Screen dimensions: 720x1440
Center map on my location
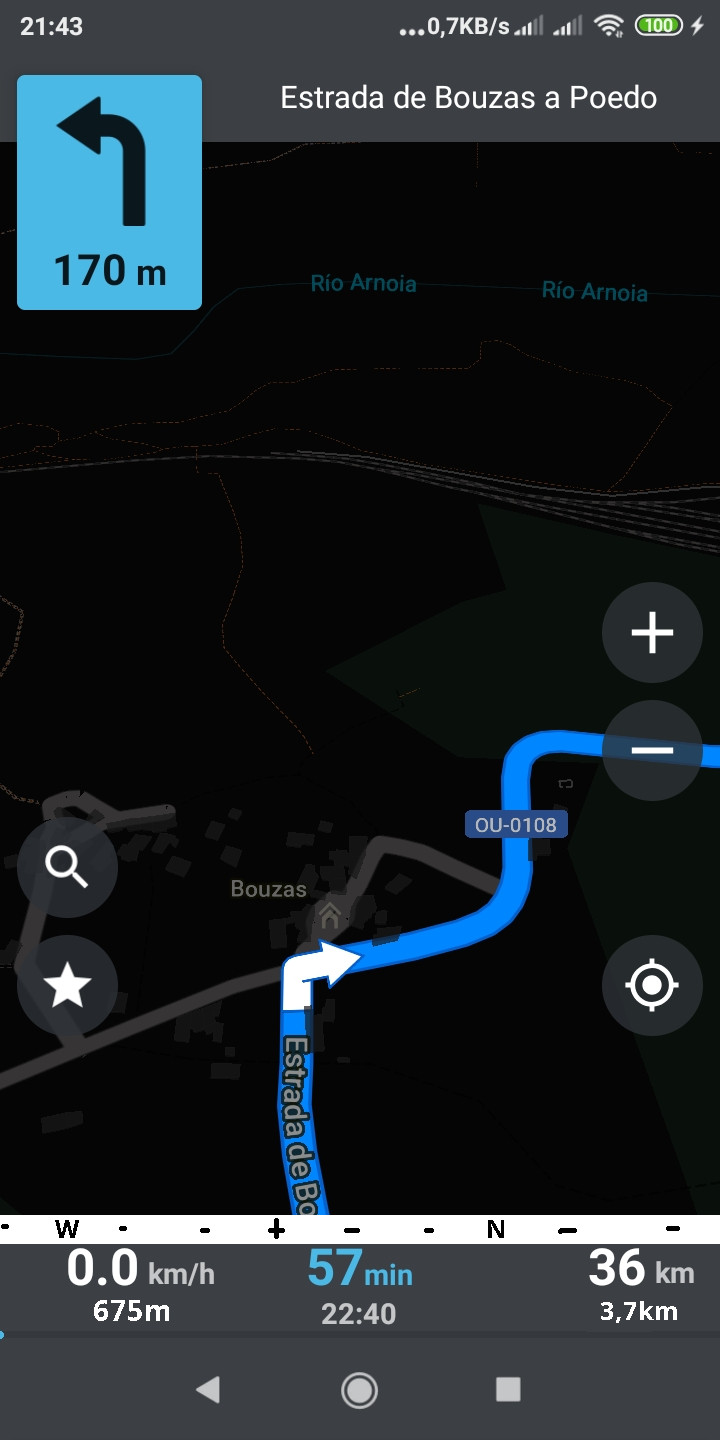652,985
